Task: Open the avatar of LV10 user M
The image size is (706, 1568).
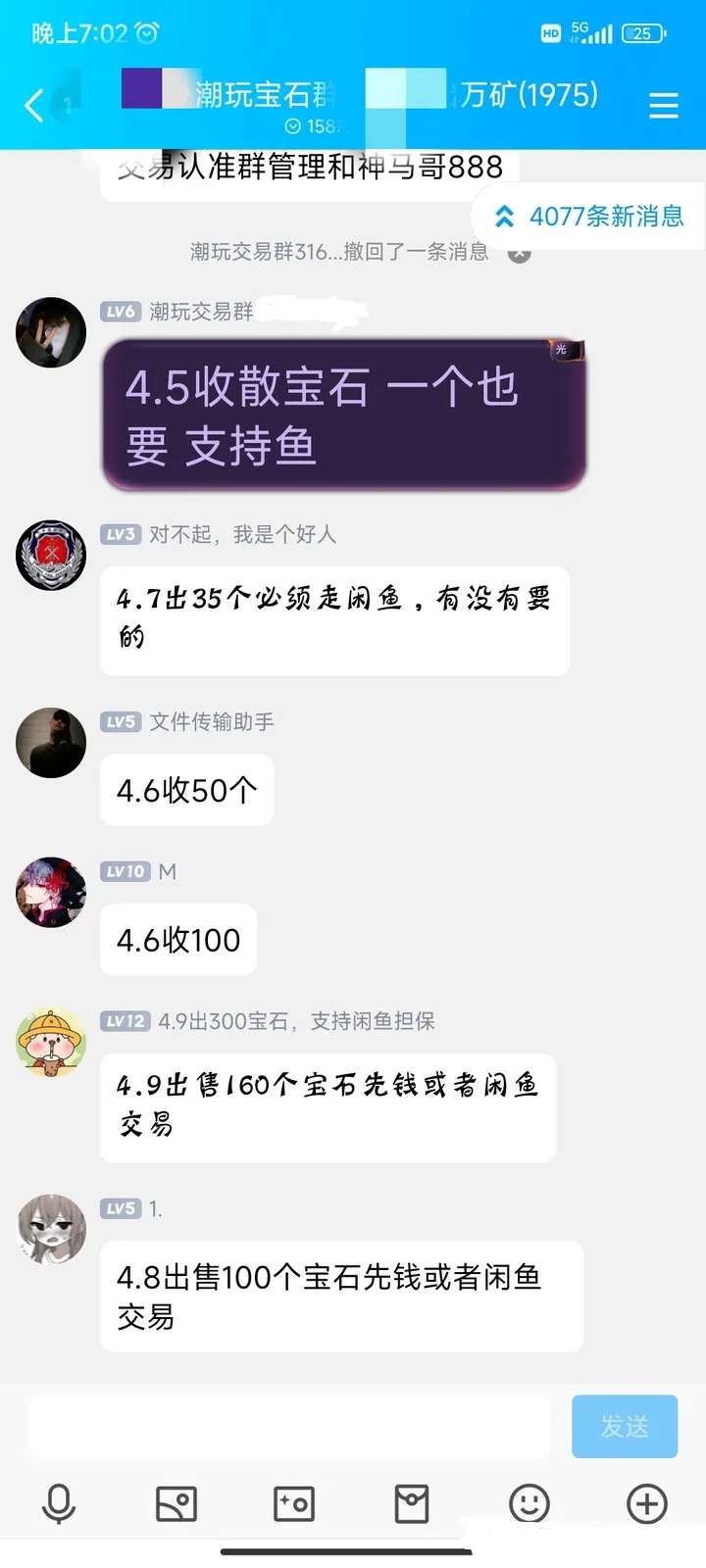Action: (x=51, y=893)
